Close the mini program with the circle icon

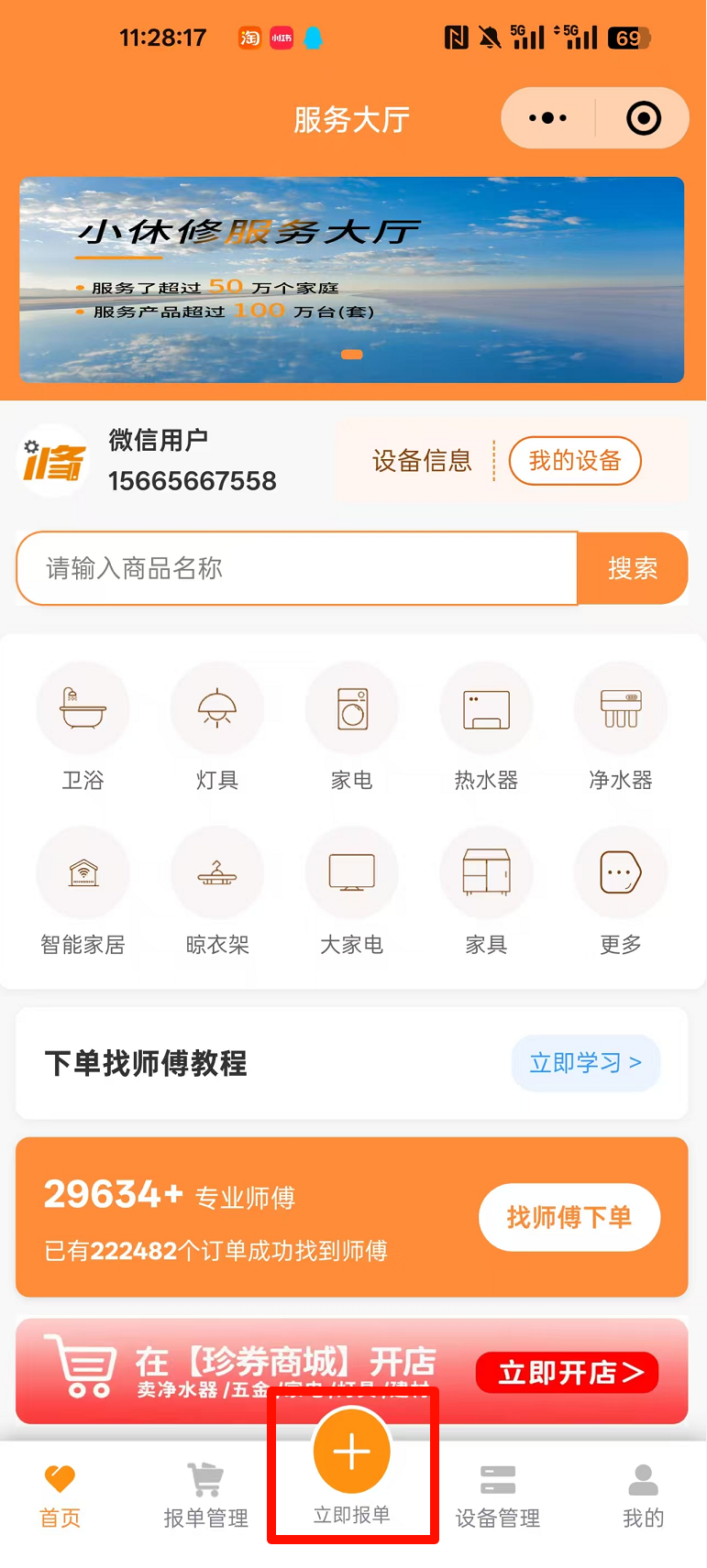643,118
